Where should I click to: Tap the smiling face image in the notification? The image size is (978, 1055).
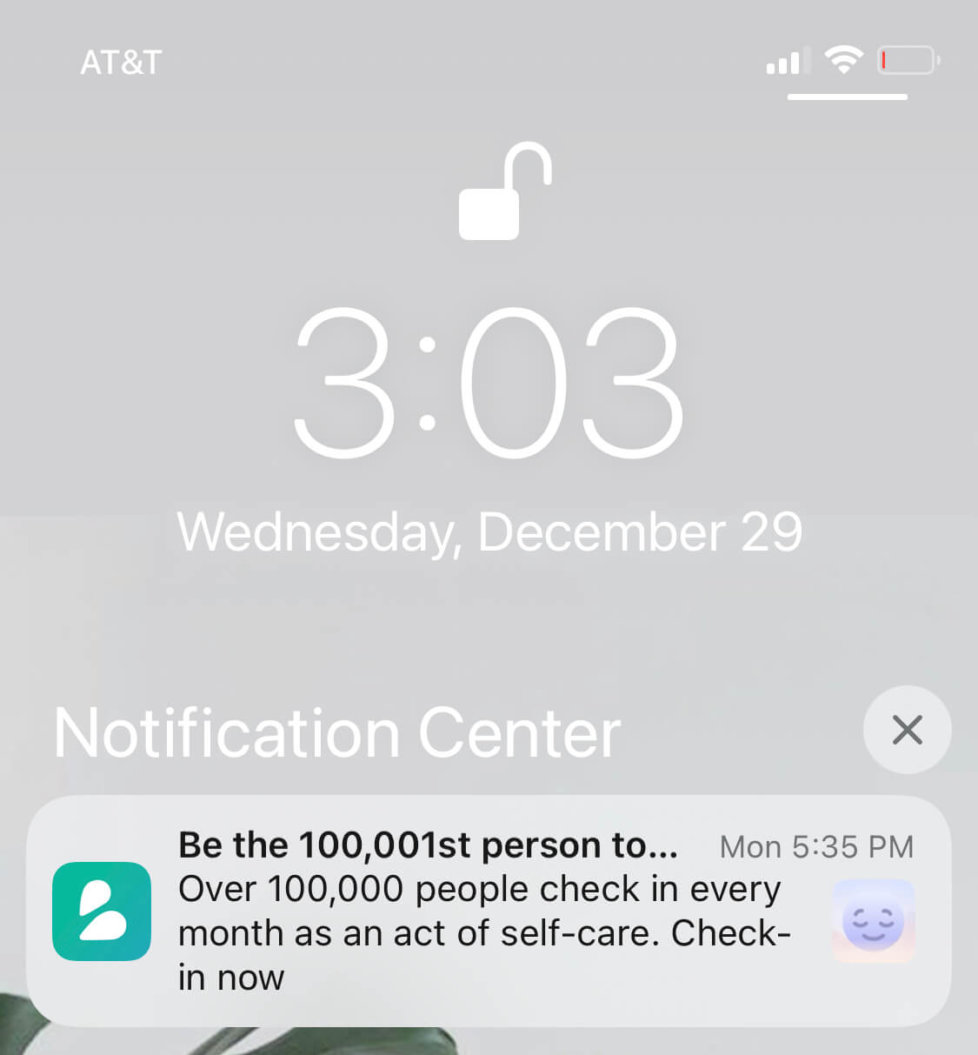(873, 921)
